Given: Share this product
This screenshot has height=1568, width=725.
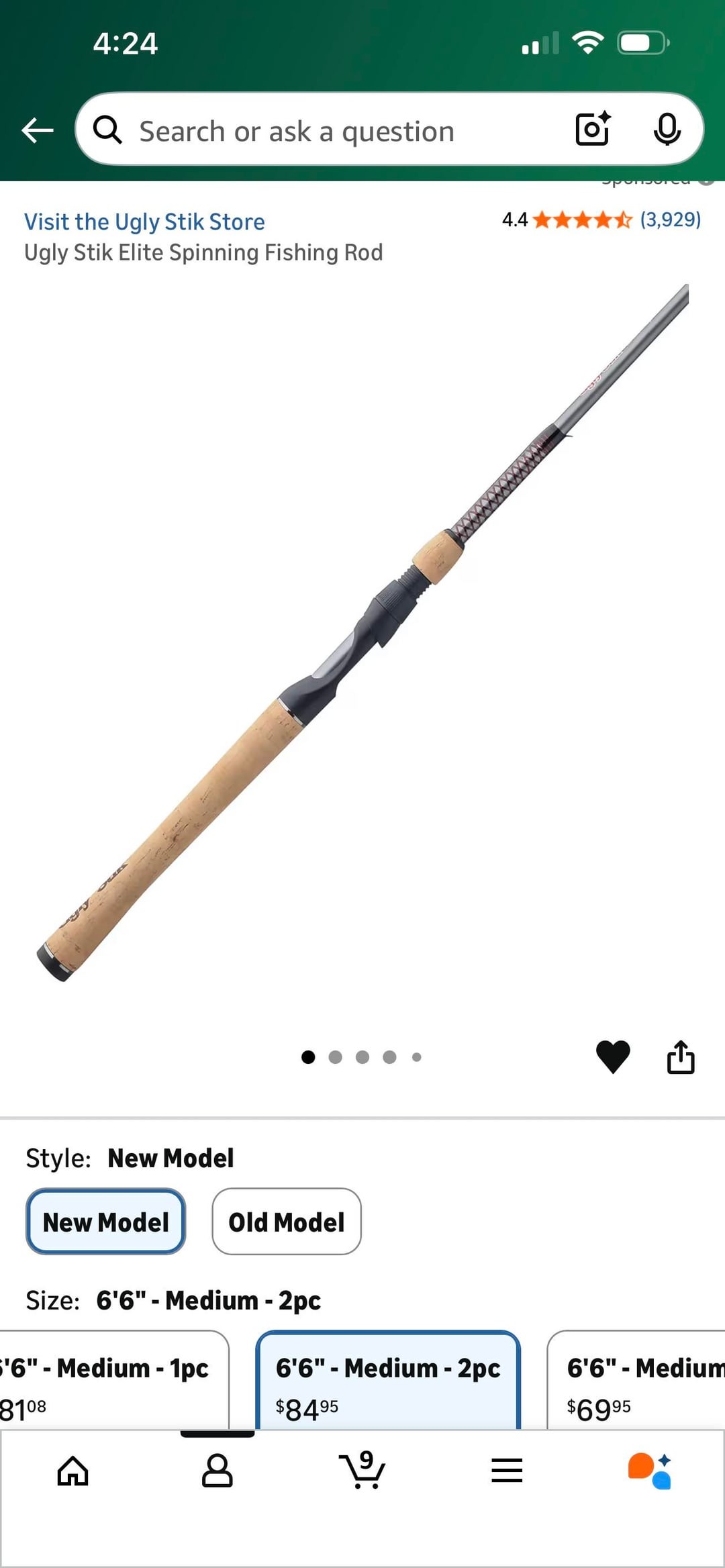Looking at the screenshot, I should pos(681,1057).
